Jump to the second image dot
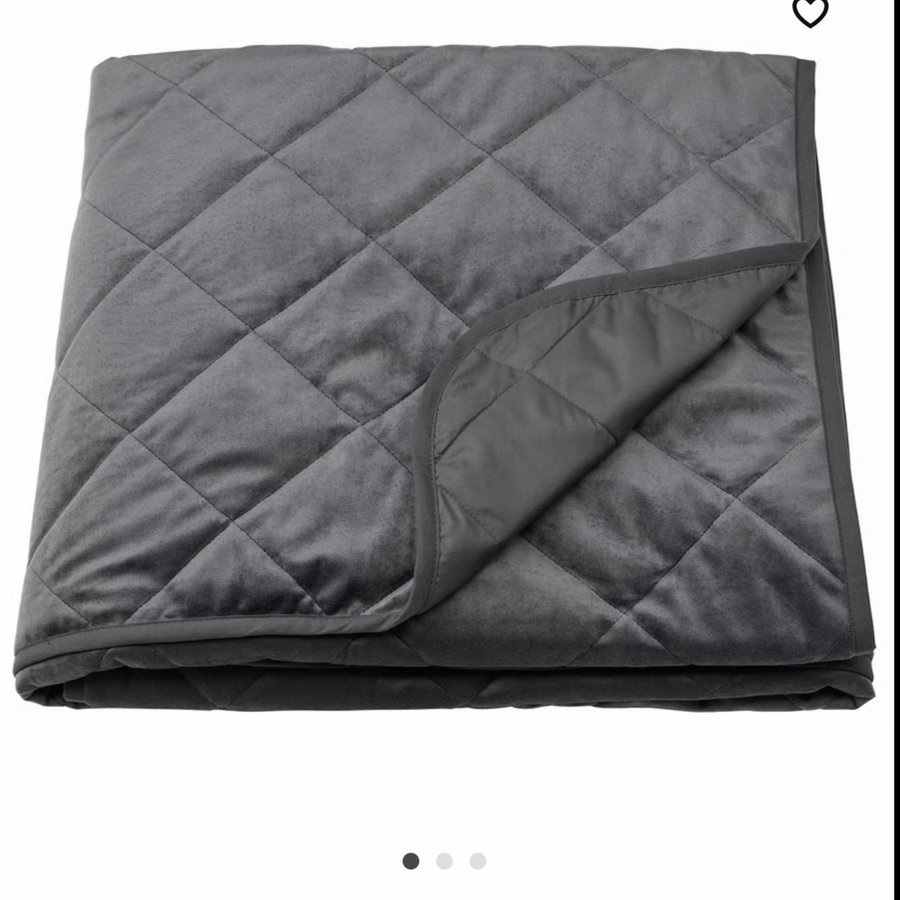This screenshot has height=900, width=900. pyautogui.click(x=444, y=861)
